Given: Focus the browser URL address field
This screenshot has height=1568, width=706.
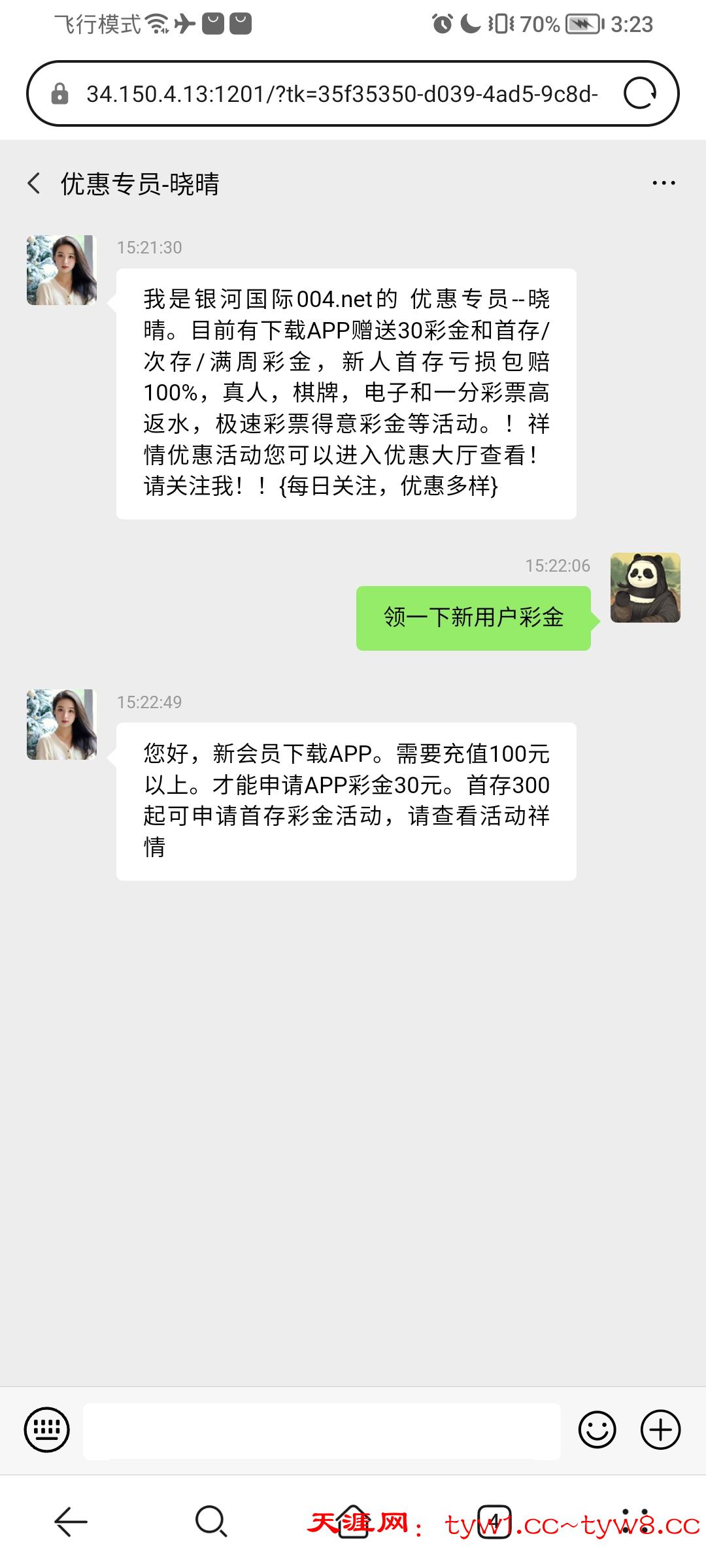Looking at the screenshot, I should tap(341, 94).
